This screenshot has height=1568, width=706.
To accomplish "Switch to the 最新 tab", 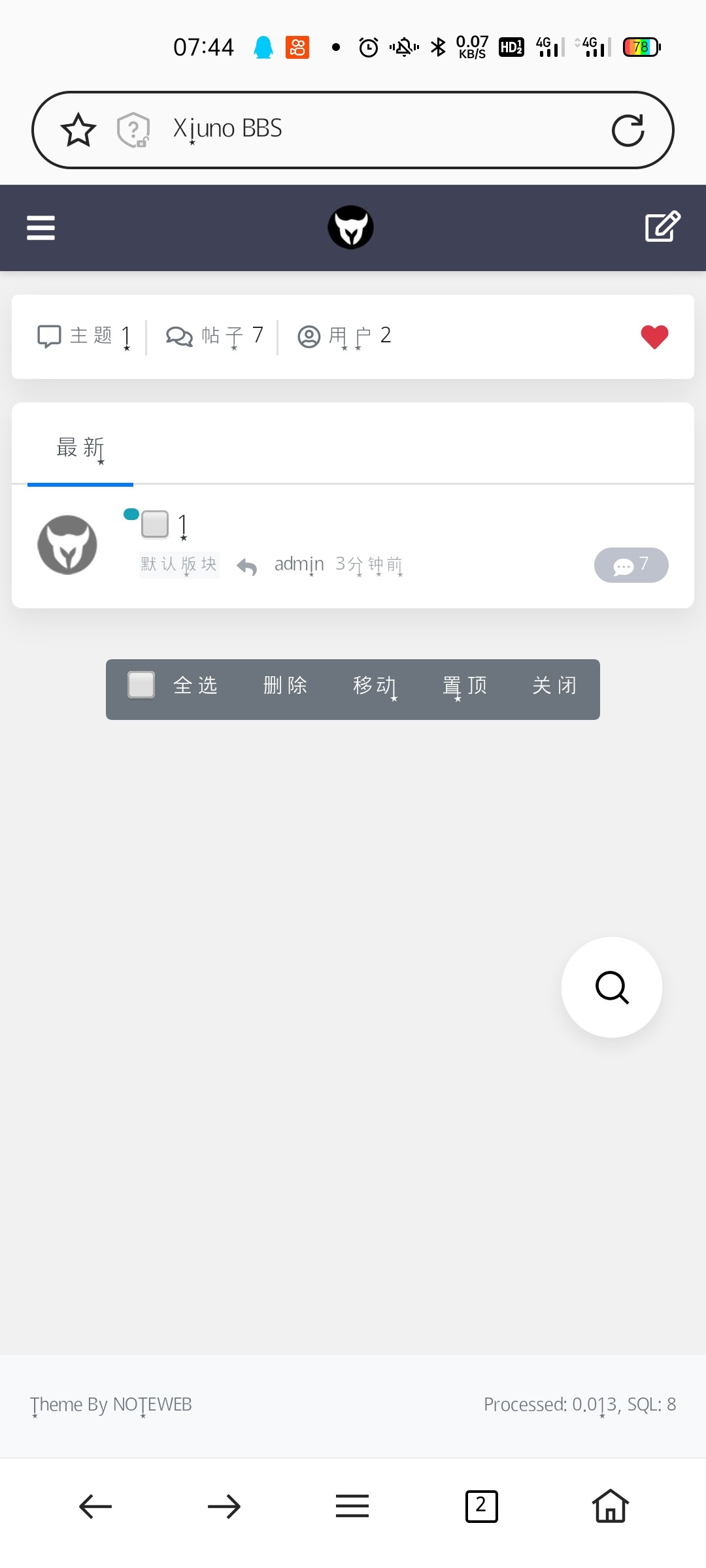I will click(x=80, y=448).
